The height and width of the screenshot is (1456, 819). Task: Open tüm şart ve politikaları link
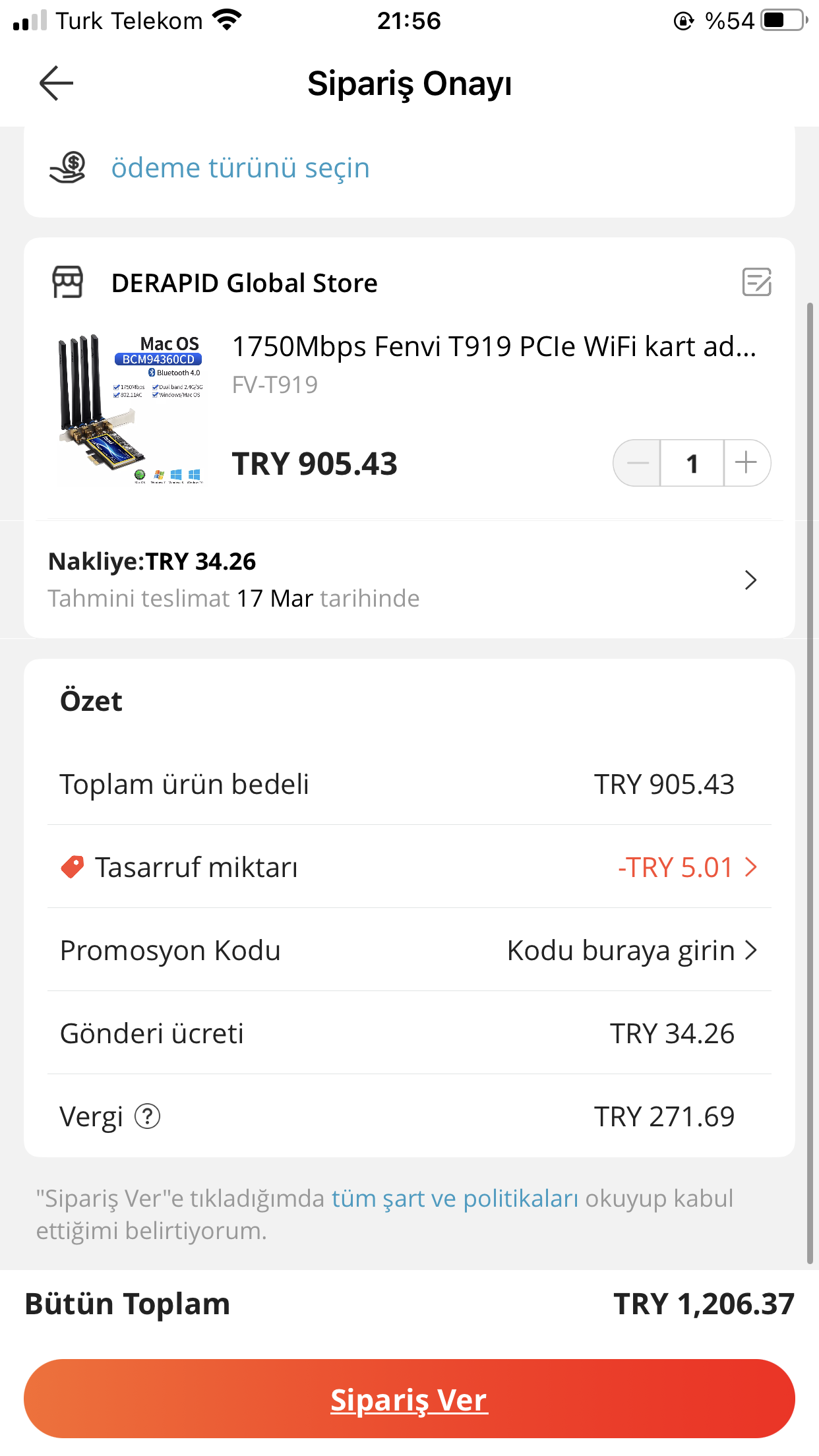pyautogui.click(x=454, y=1198)
